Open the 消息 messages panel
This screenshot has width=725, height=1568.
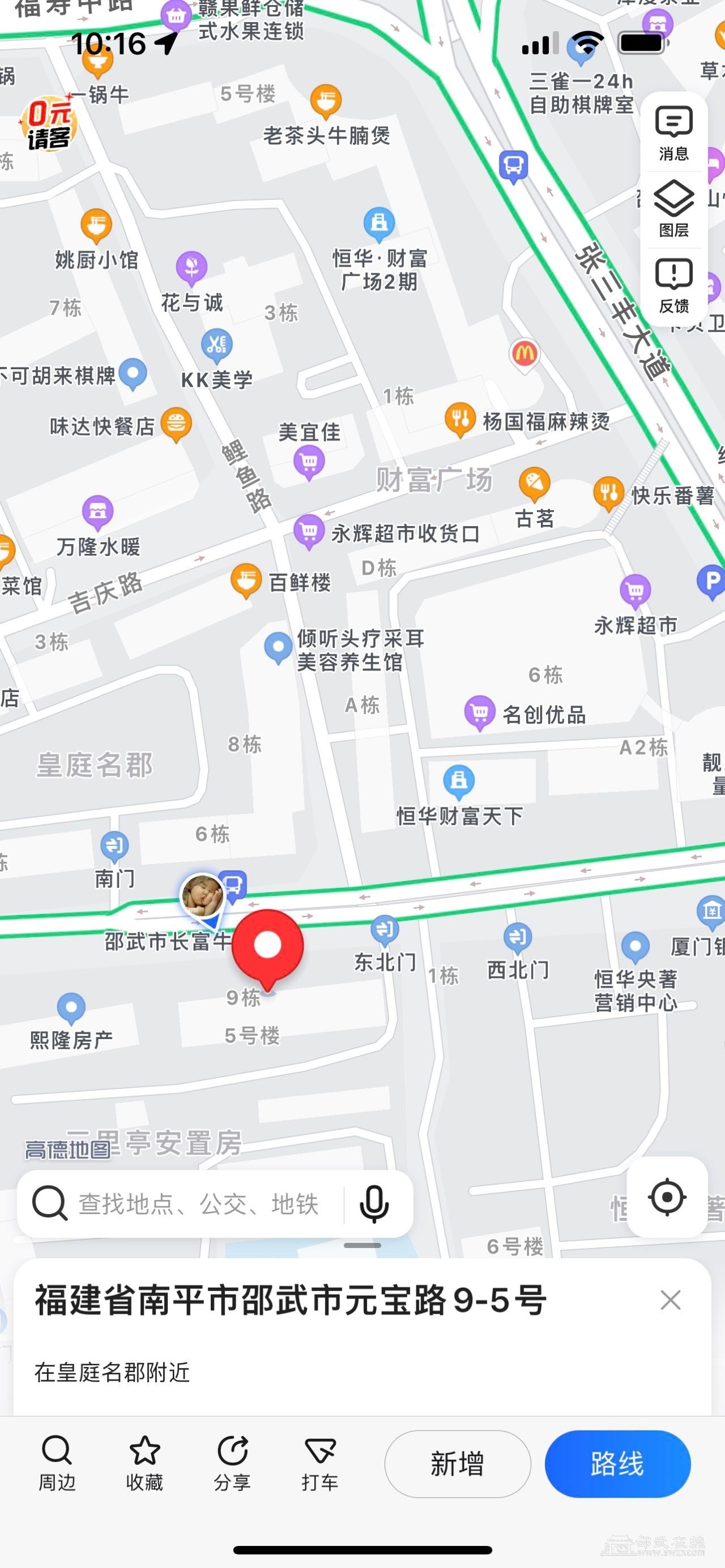click(673, 133)
